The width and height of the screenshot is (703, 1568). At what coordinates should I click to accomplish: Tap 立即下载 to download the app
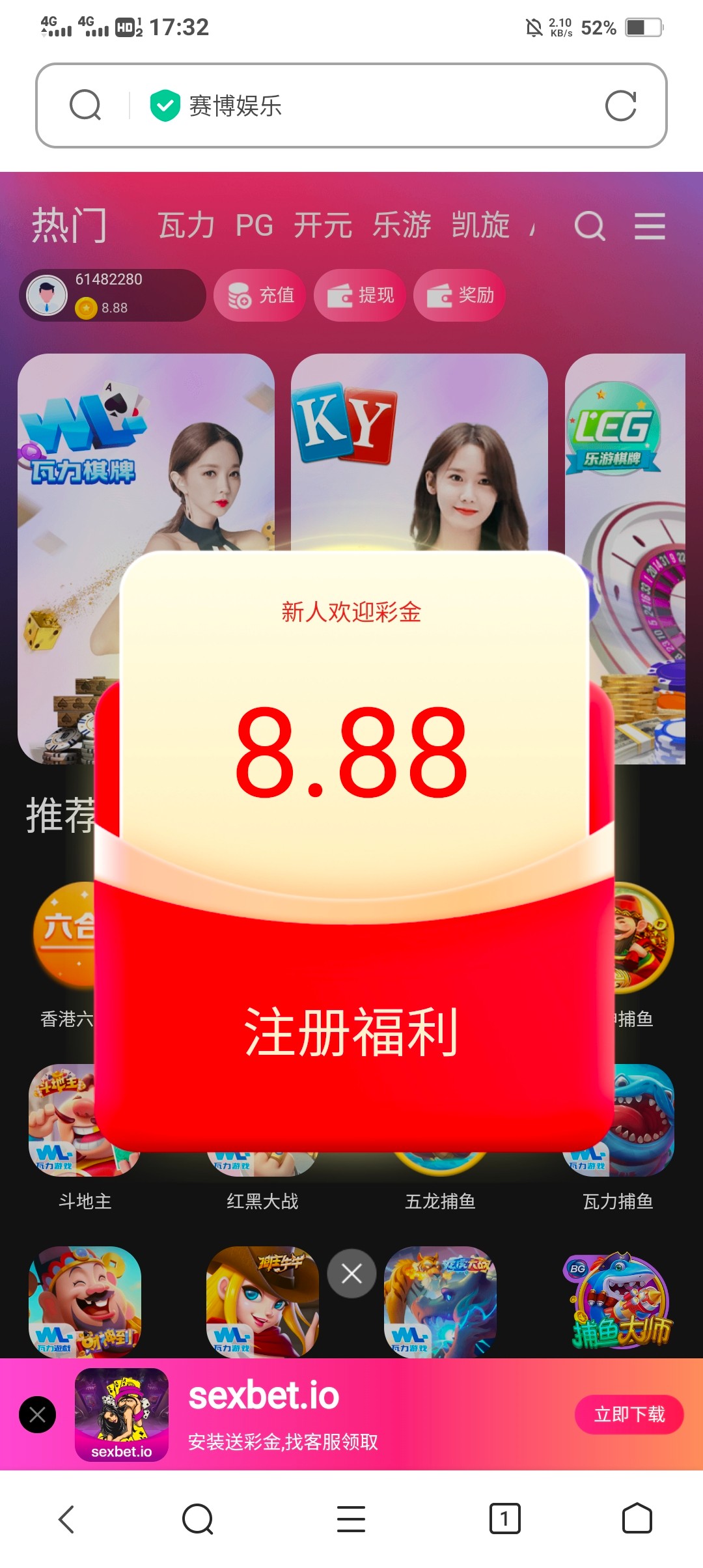click(x=629, y=1414)
